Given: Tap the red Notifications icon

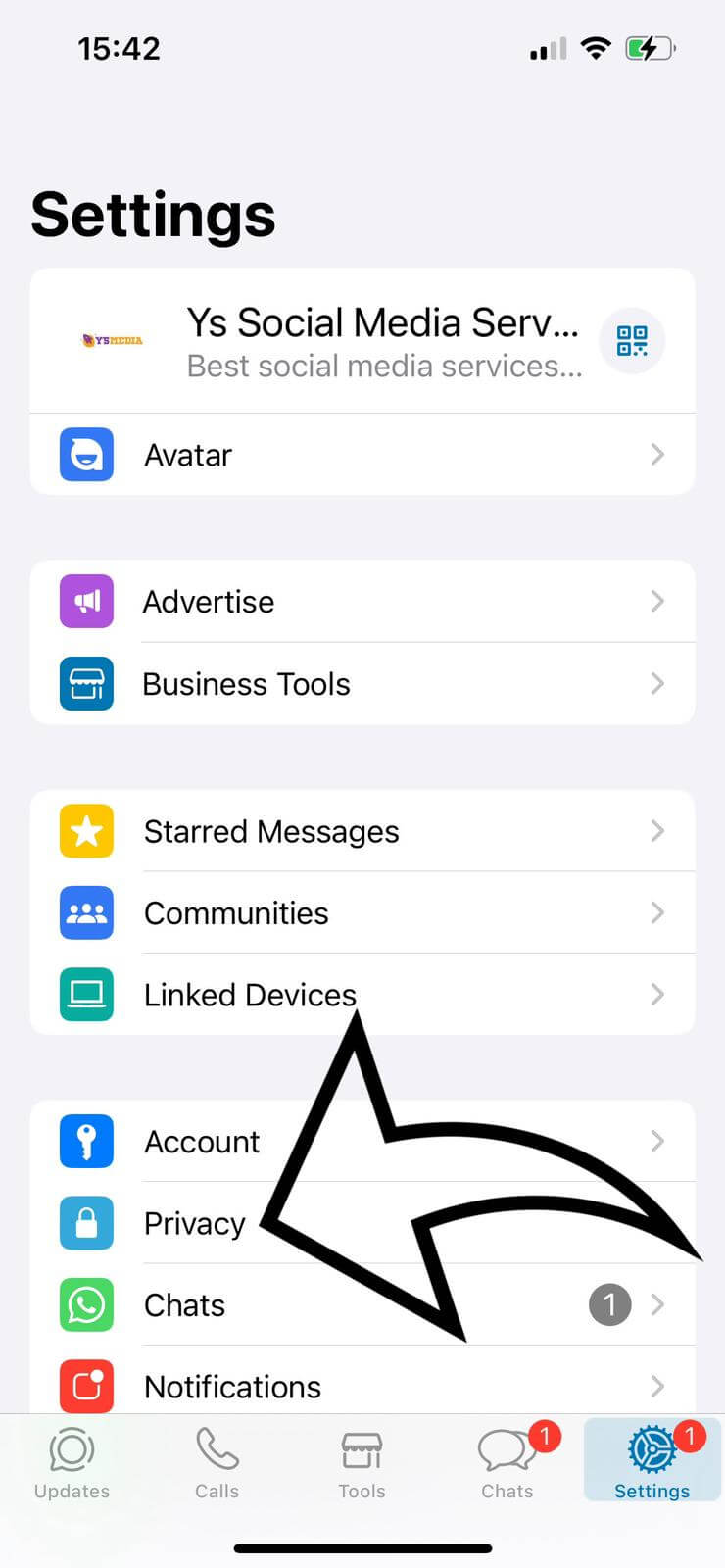Looking at the screenshot, I should pos(86,1386).
